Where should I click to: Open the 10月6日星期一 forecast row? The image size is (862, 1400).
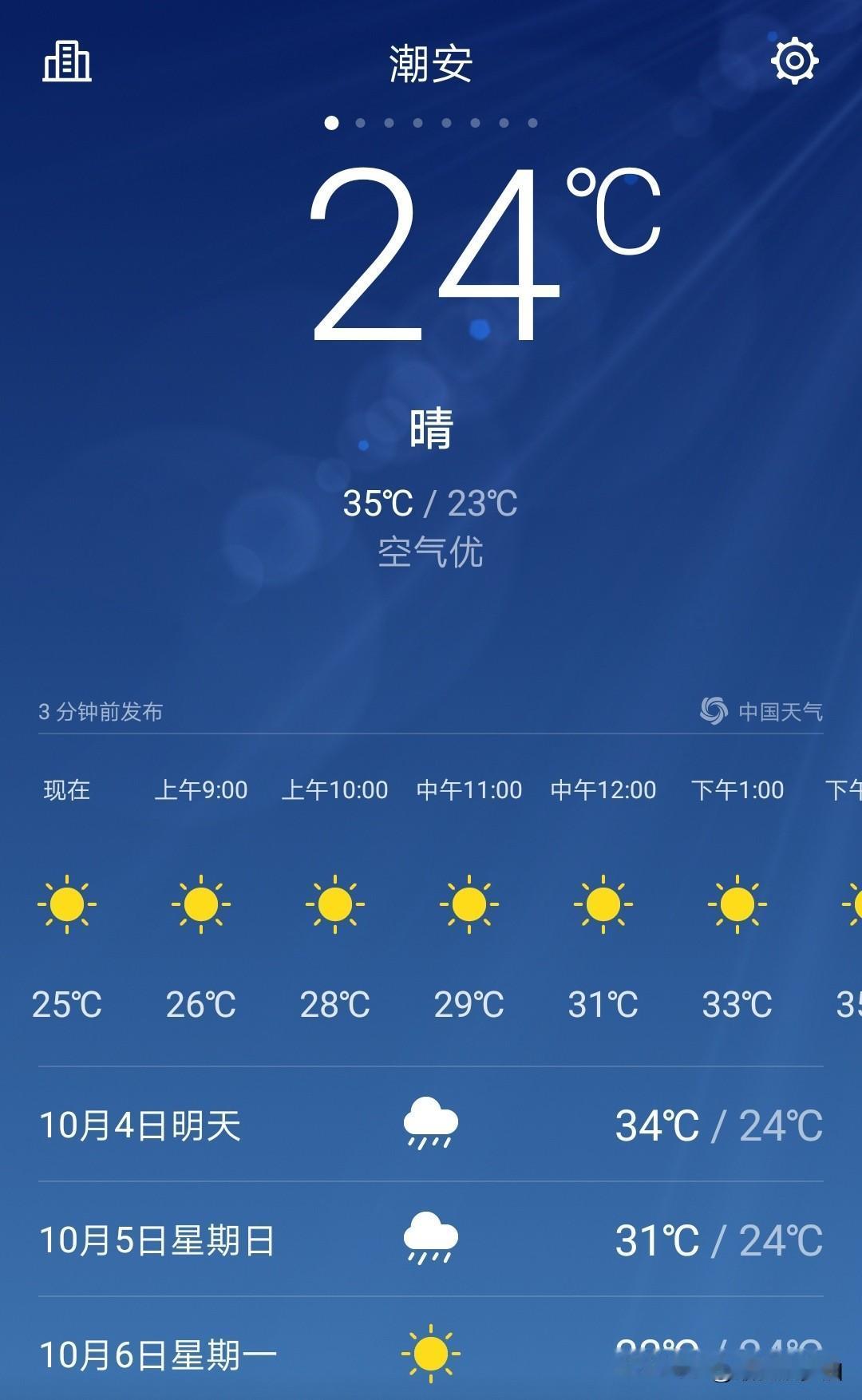(431, 1354)
